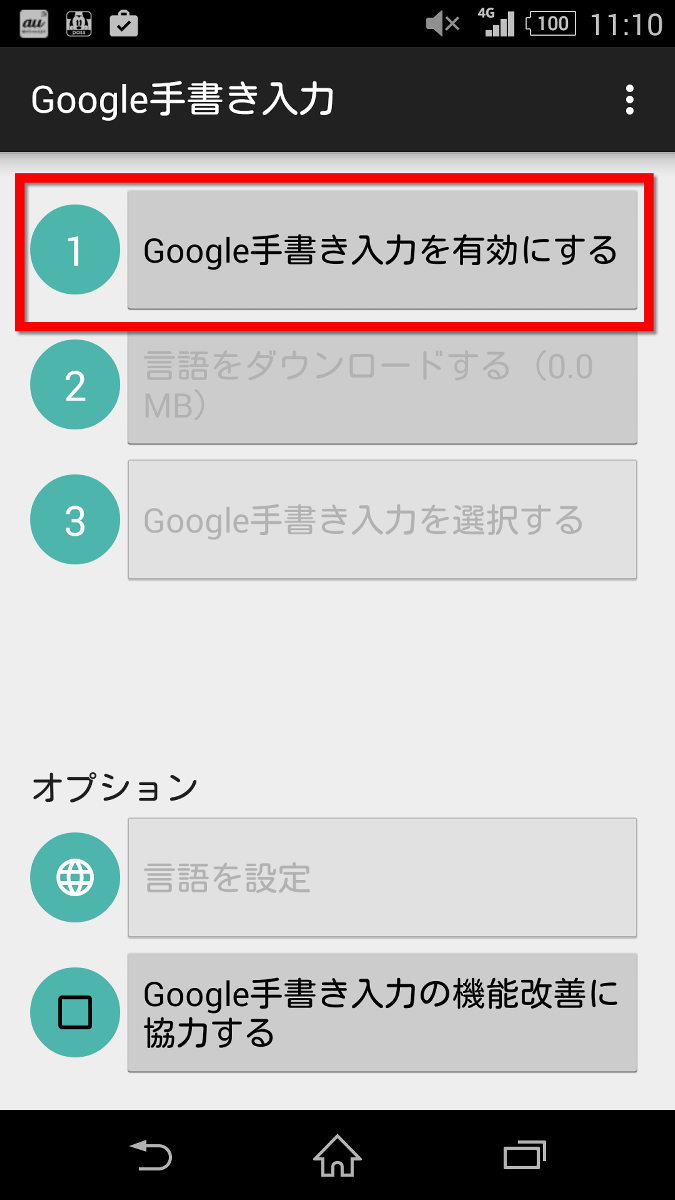
Task: Tap Google手書き入力を選択する step 3 button
Action: pyautogui.click(x=382, y=519)
